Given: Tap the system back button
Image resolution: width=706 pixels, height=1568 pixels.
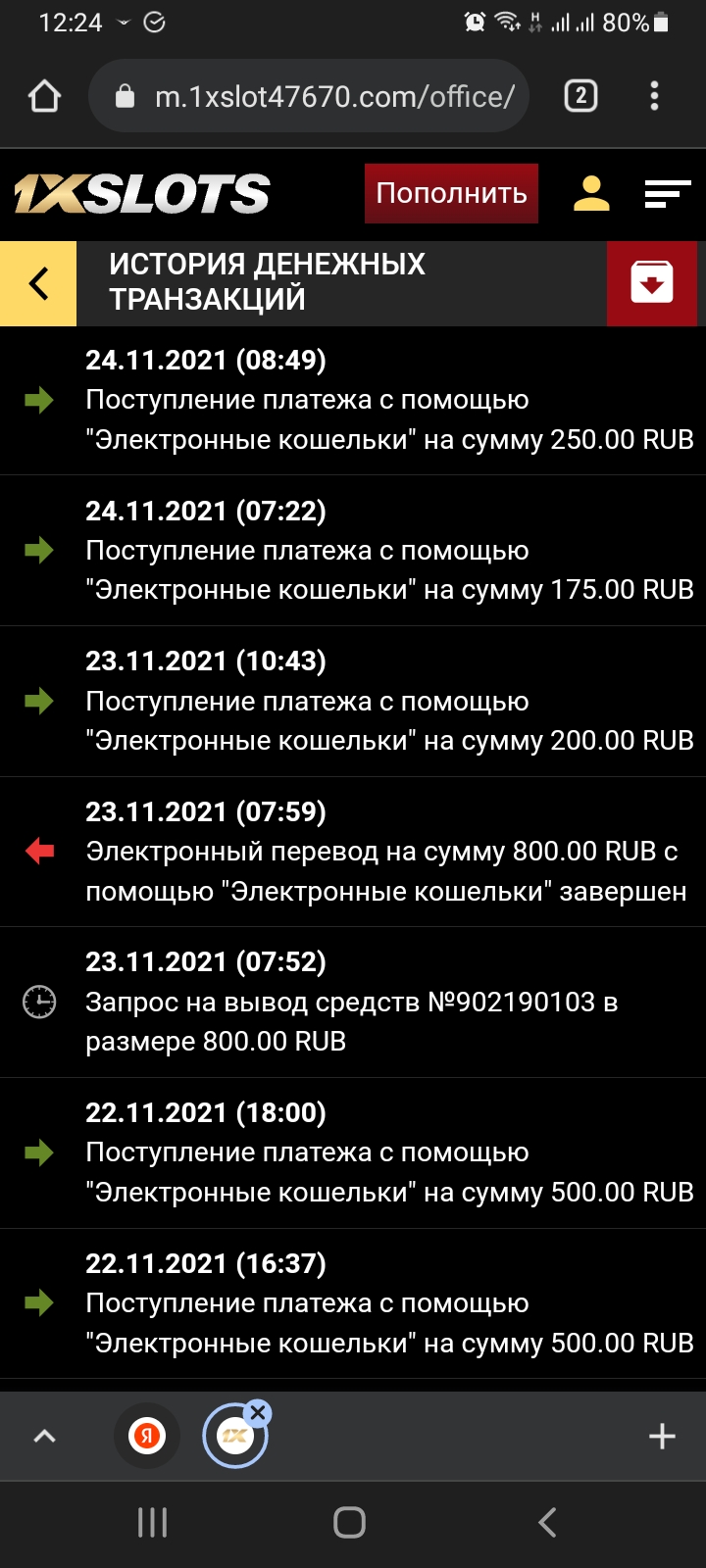Looking at the screenshot, I should pyautogui.click(x=547, y=1522).
